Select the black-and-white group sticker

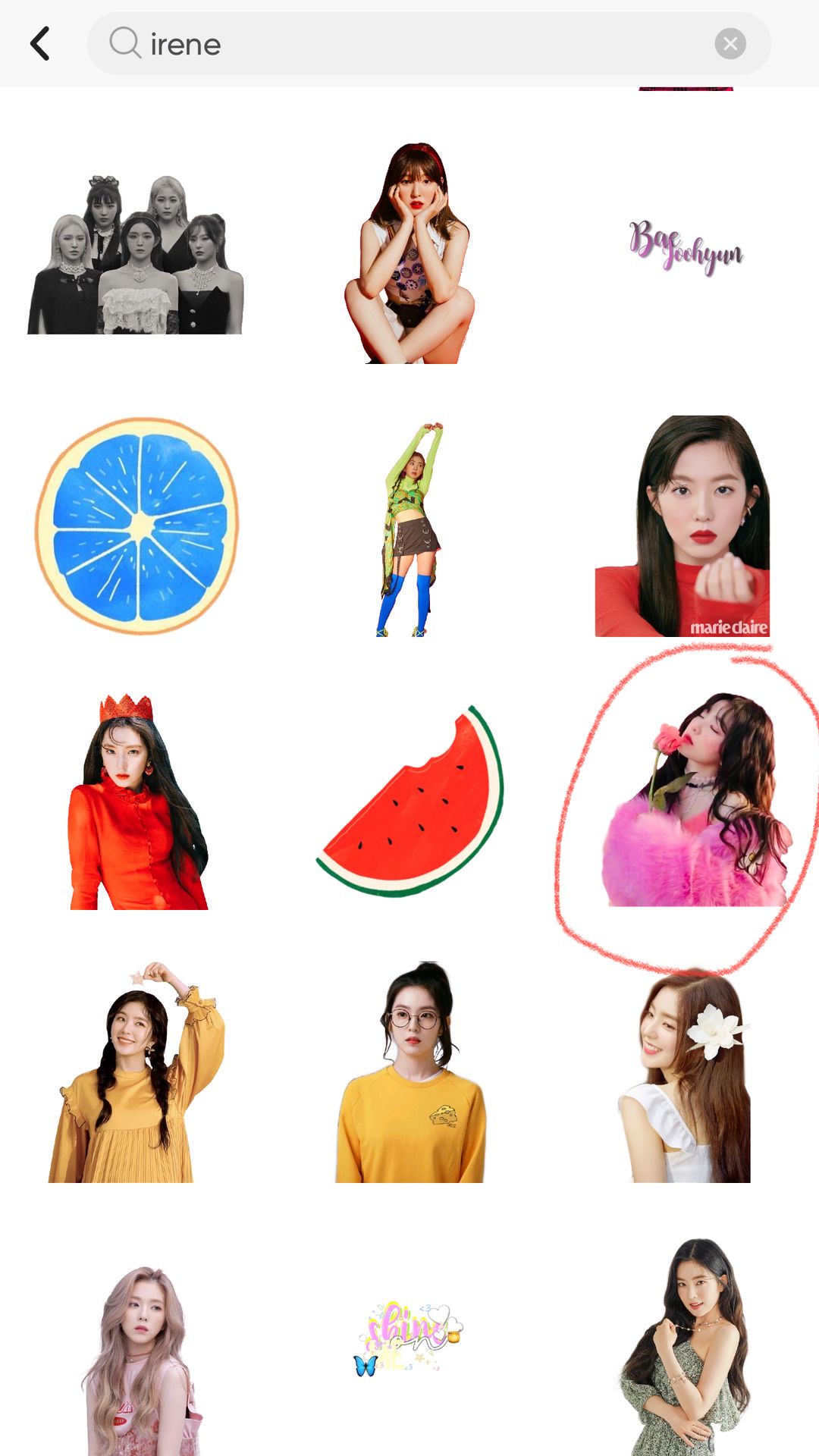click(136, 254)
